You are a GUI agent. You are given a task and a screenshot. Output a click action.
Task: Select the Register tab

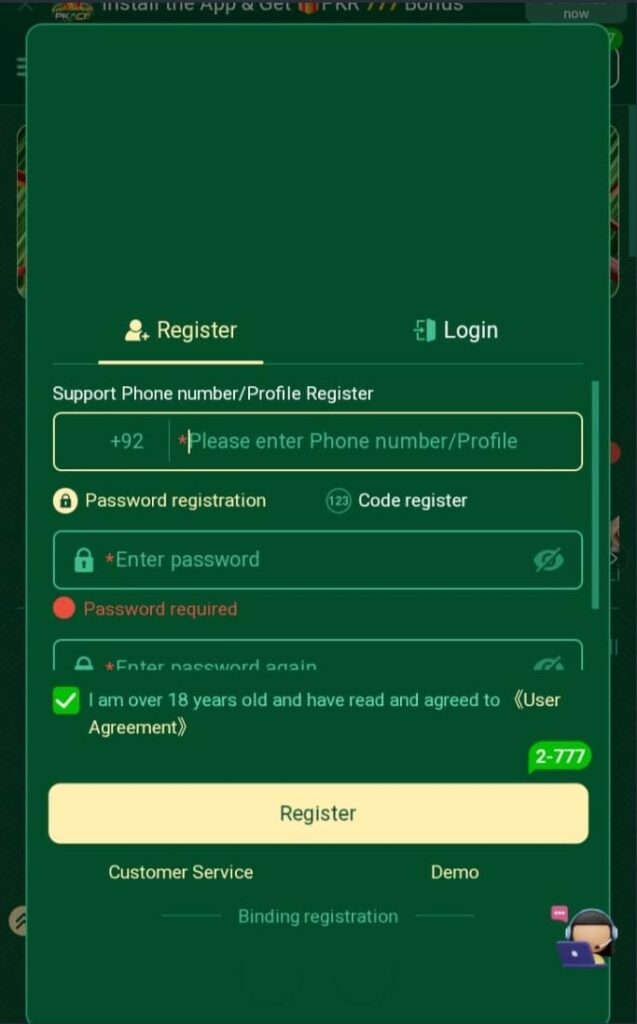pyautogui.click(x=181, y=330)
